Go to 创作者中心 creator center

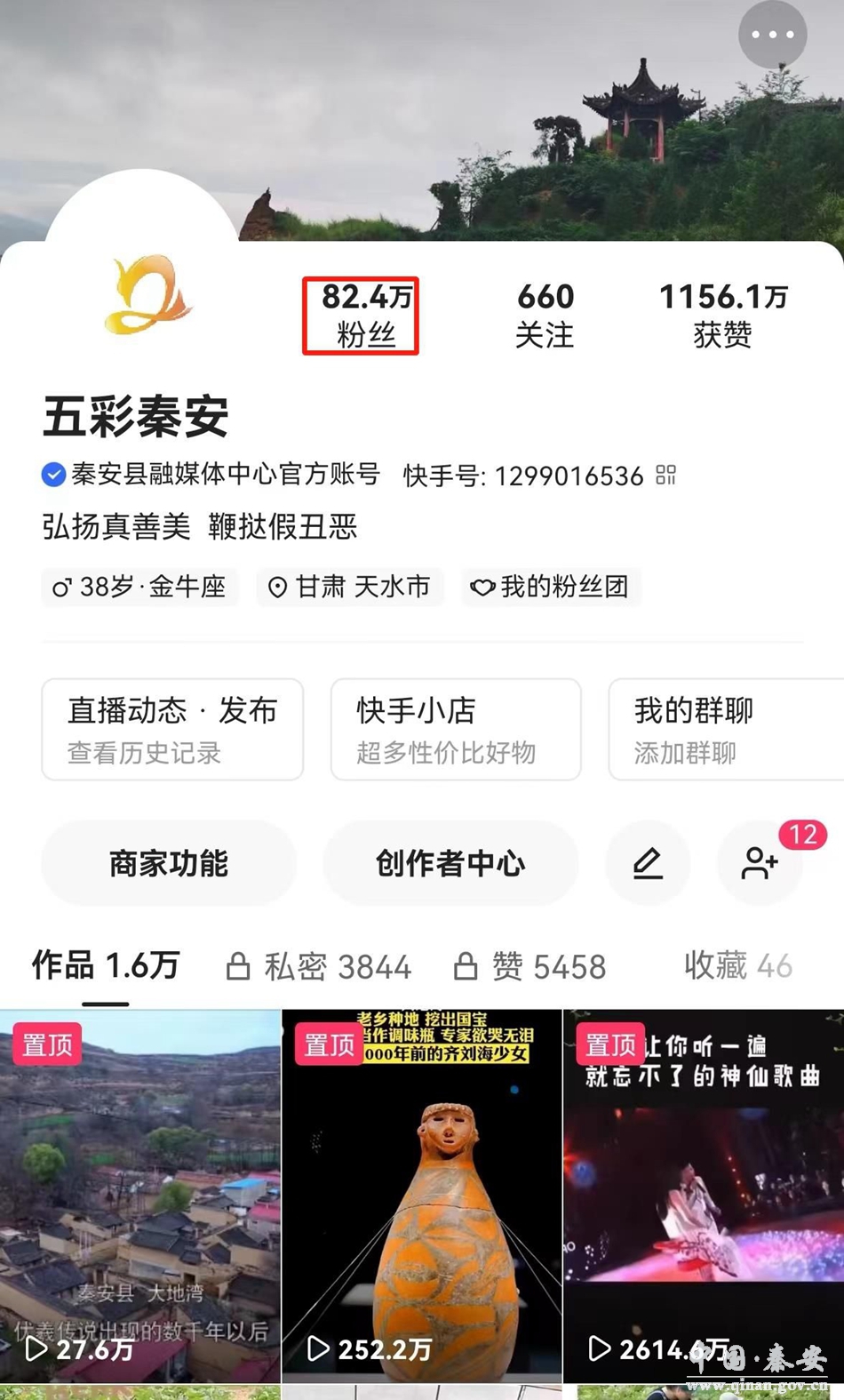pyautogui.click(x=450, y=863)
